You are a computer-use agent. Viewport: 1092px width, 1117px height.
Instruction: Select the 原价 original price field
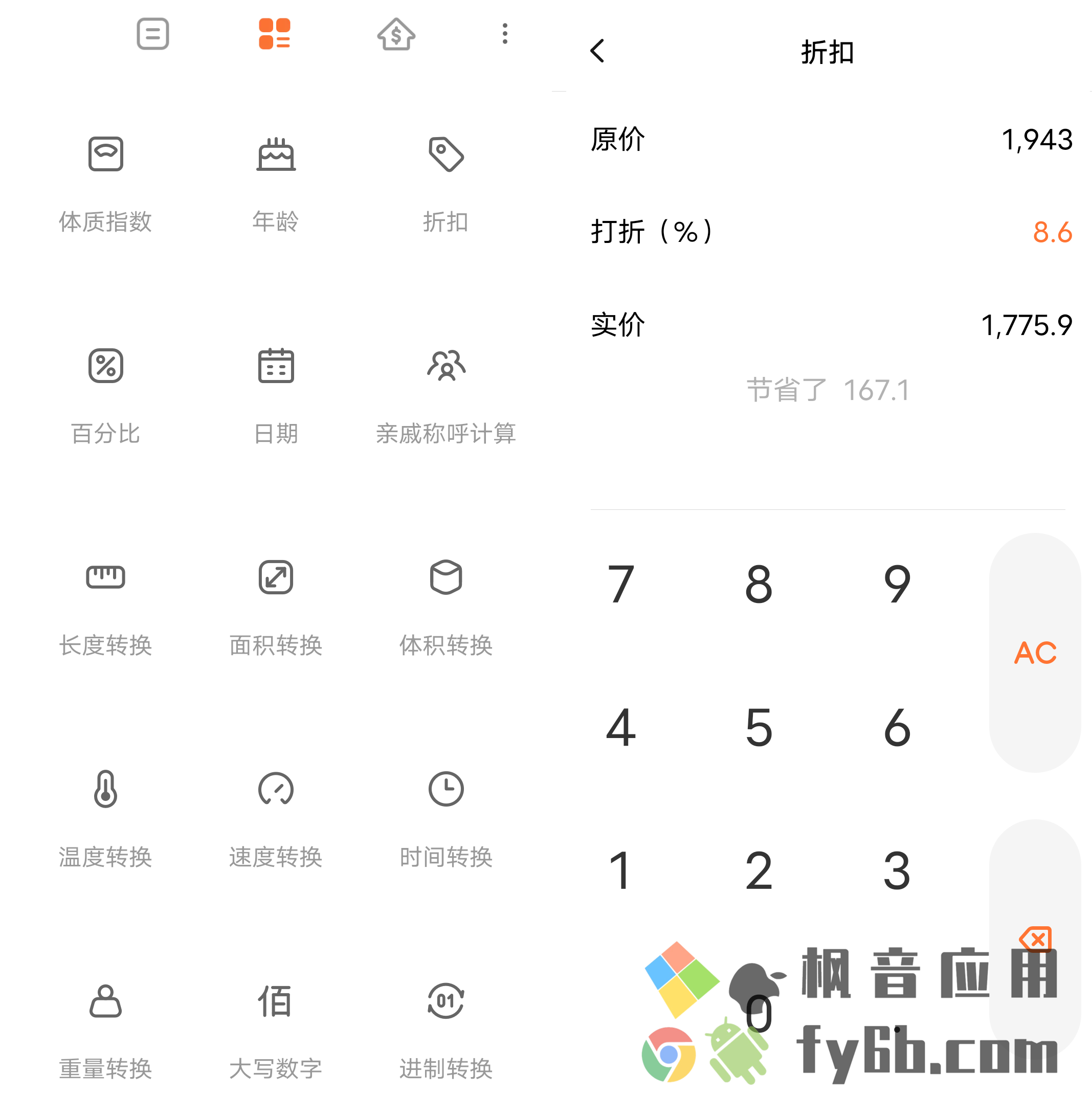pyautogui.click(x=832, y=139)
